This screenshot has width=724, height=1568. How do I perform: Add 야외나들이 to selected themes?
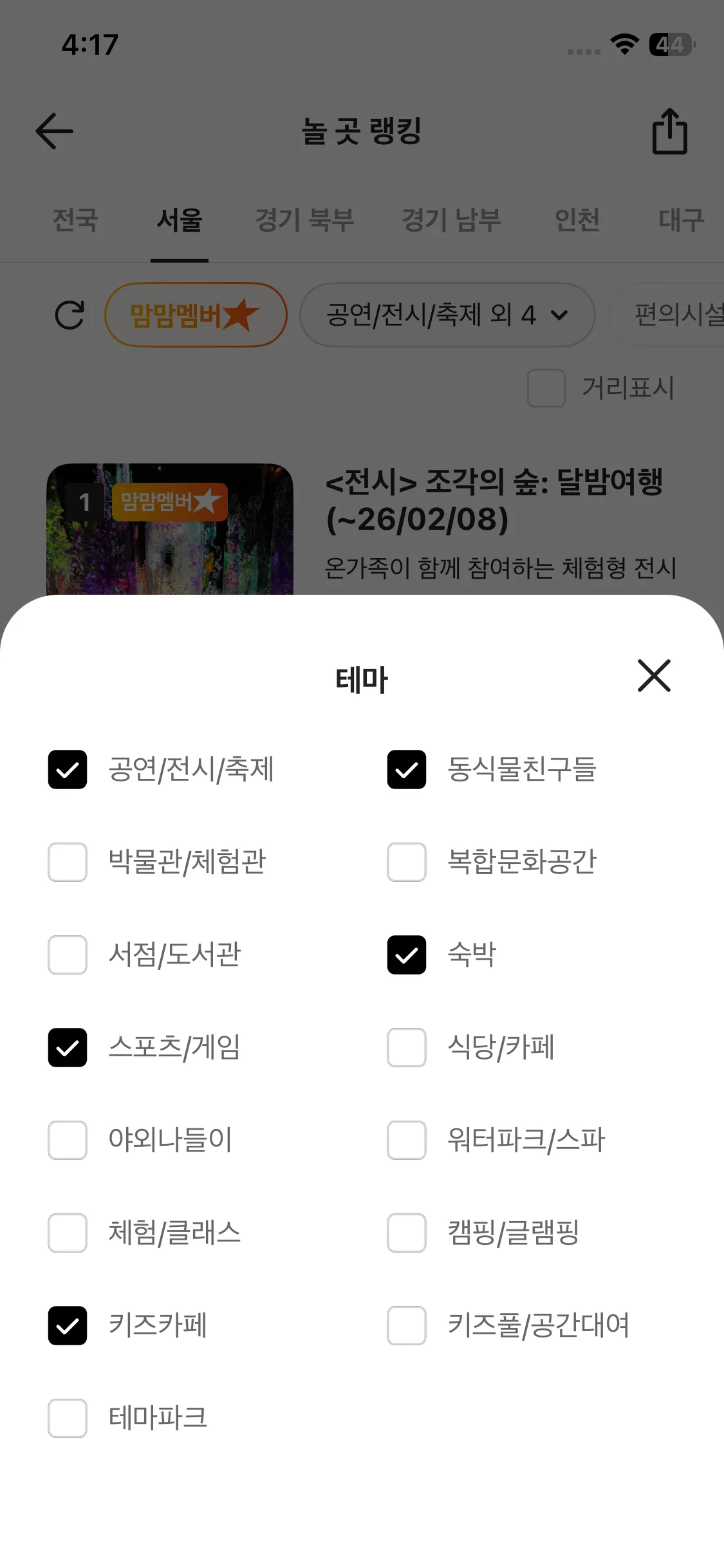click(x=68, y=1141)
